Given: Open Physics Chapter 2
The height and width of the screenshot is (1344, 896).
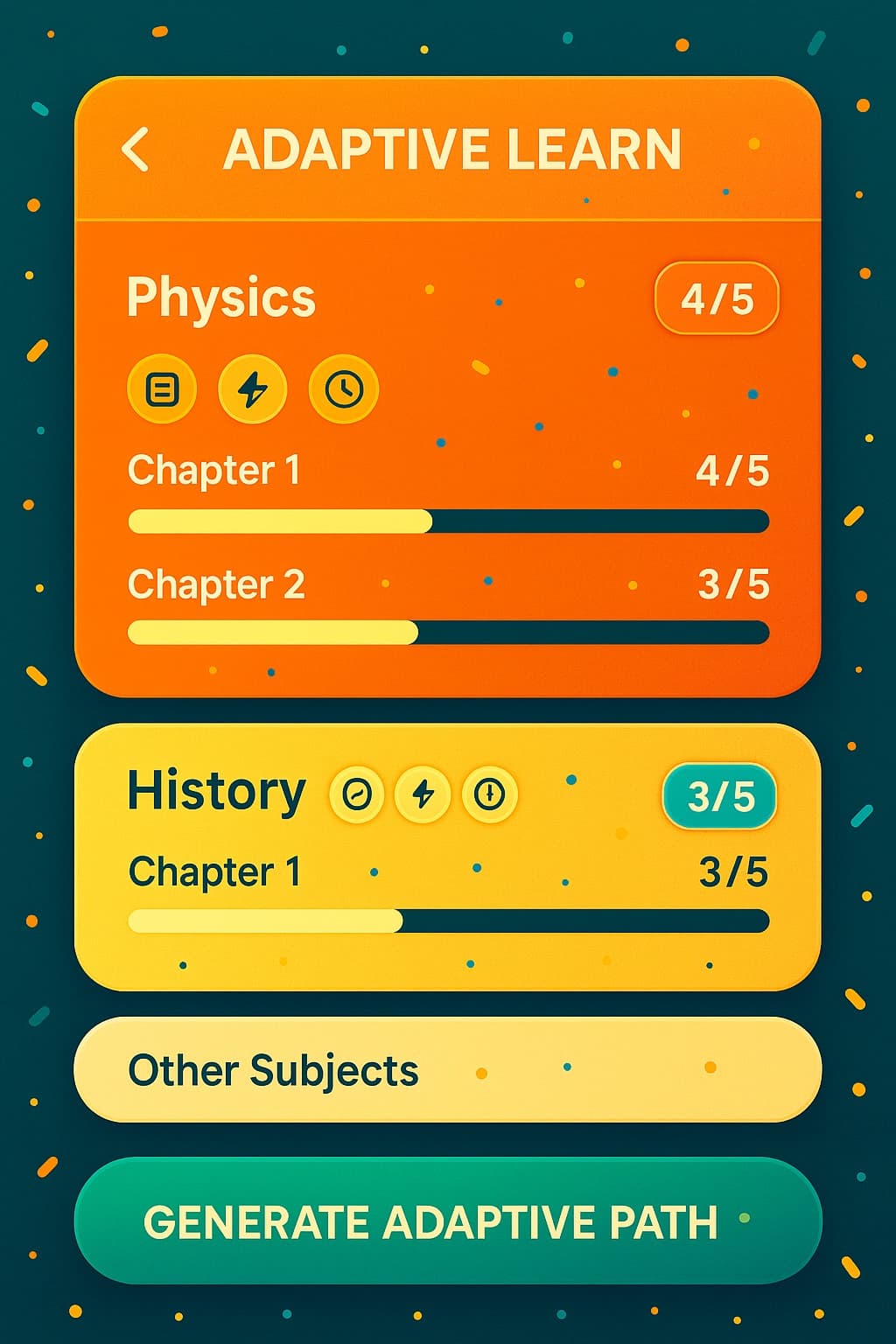Looking at the screenshot, I should tap(216, 584).
